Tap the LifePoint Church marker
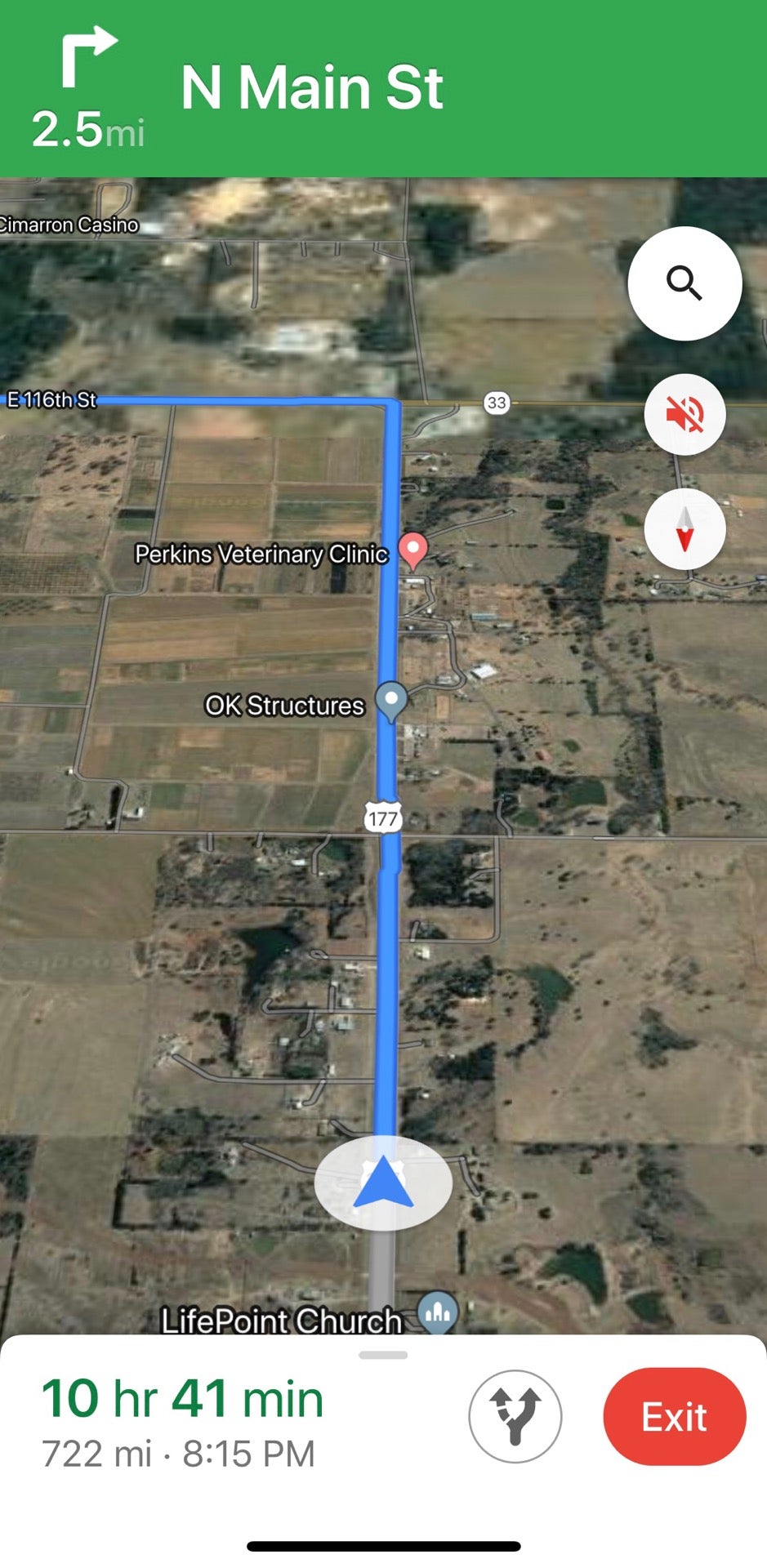The image size is (767, 1568). [438, 1311]
